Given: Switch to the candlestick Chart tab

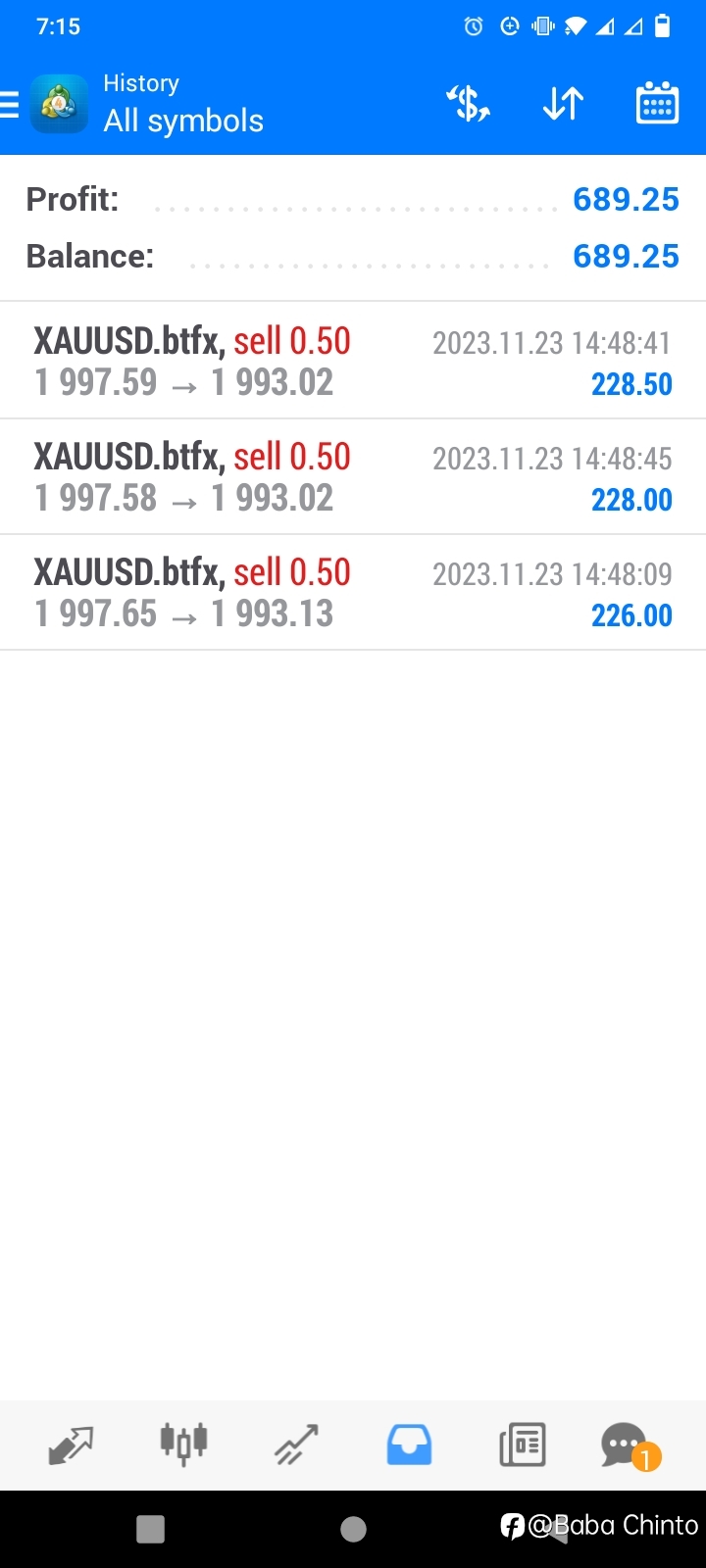Looking at the screenshot, I should [x=183, y=1445].
